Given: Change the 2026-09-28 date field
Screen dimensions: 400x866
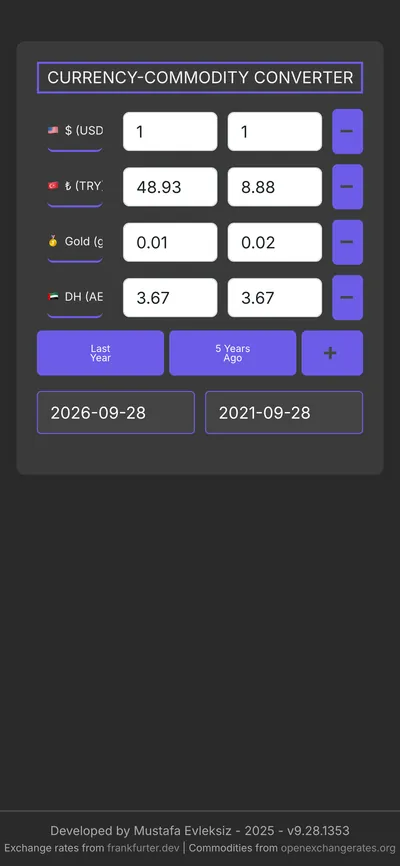Looking at the screenshot, I should click(x=116, y=413).
